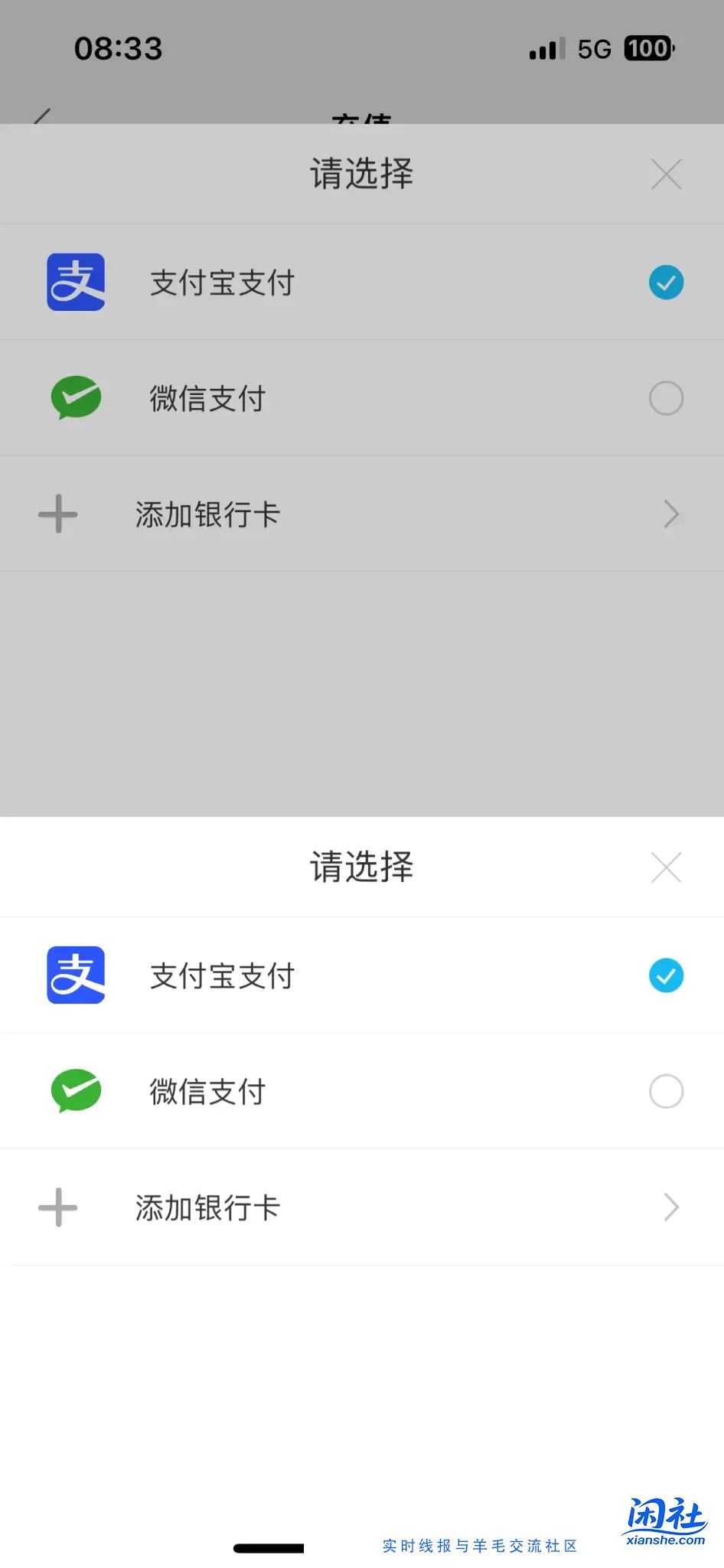Tap the WeChat Pay green icon in bottom sheet
This screenshot has width=724, height=1568.
[x=76, y=1091]
